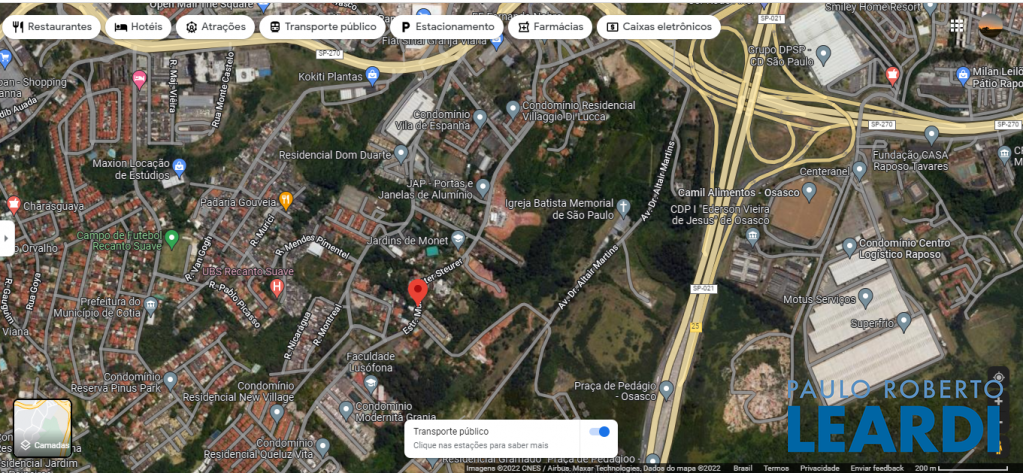Tap the red location pin marker
Viewport: 1023px width, 473px height.
[x=419, y=291]
